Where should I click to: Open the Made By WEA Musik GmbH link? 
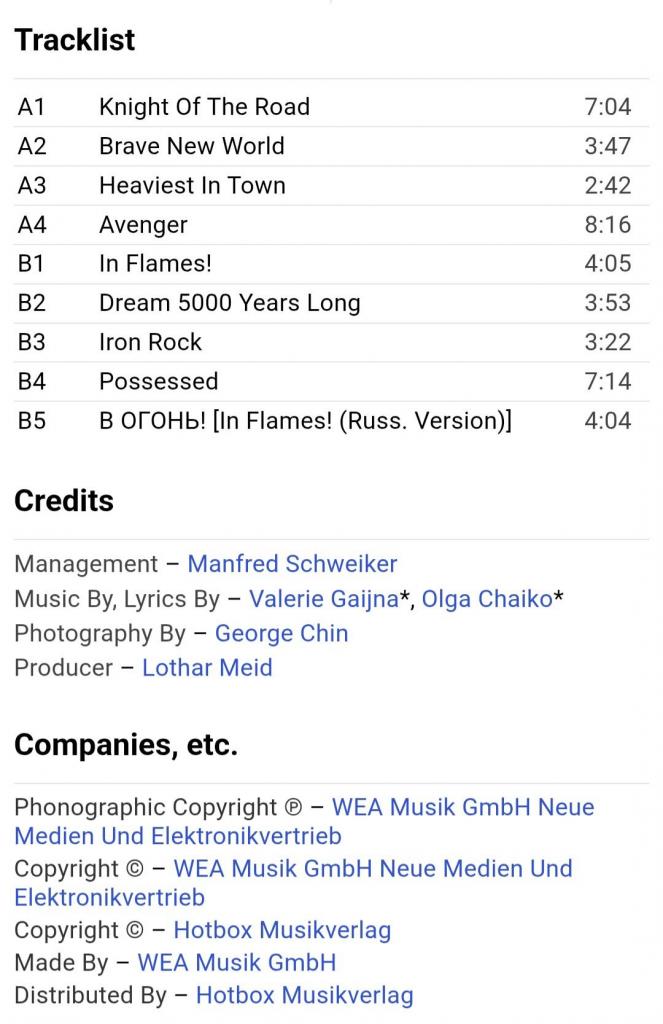pos(236,963)
